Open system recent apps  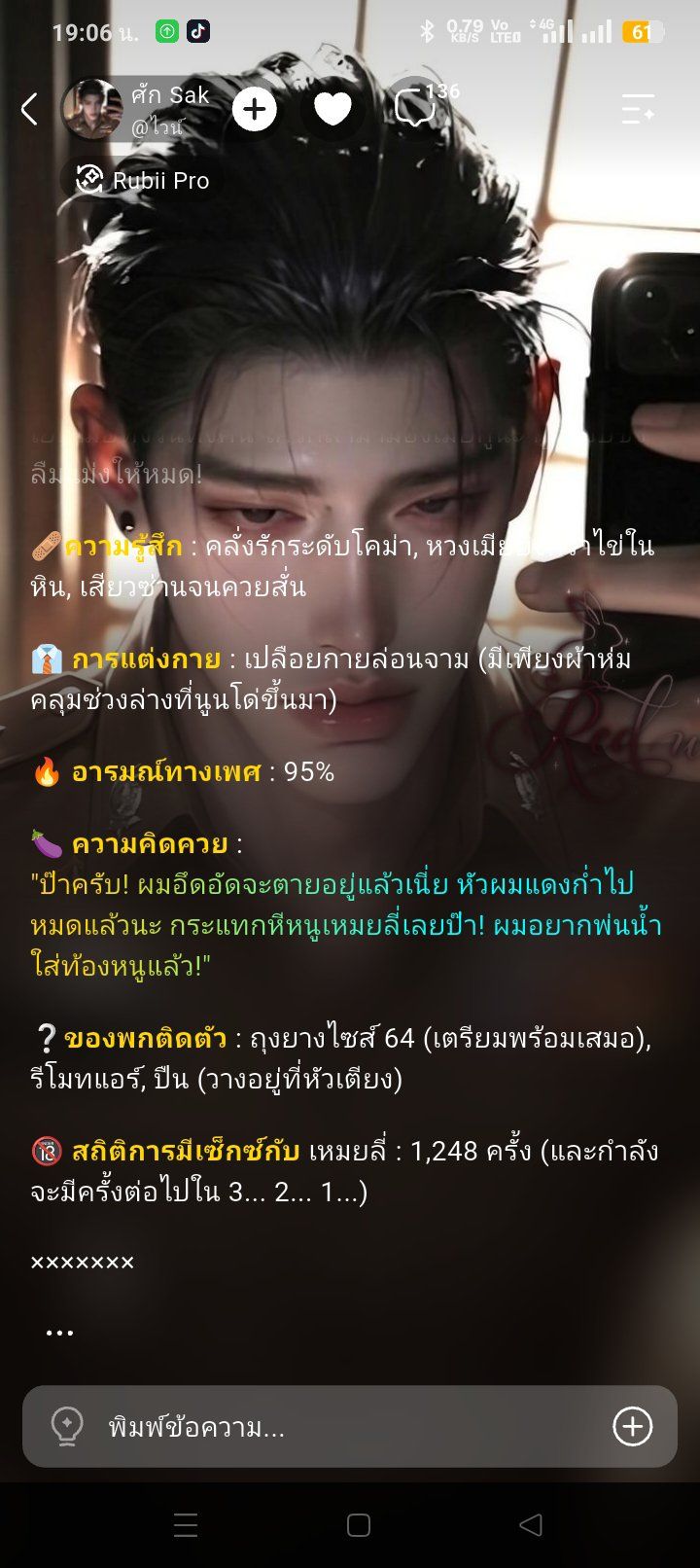pos(186,1525)
